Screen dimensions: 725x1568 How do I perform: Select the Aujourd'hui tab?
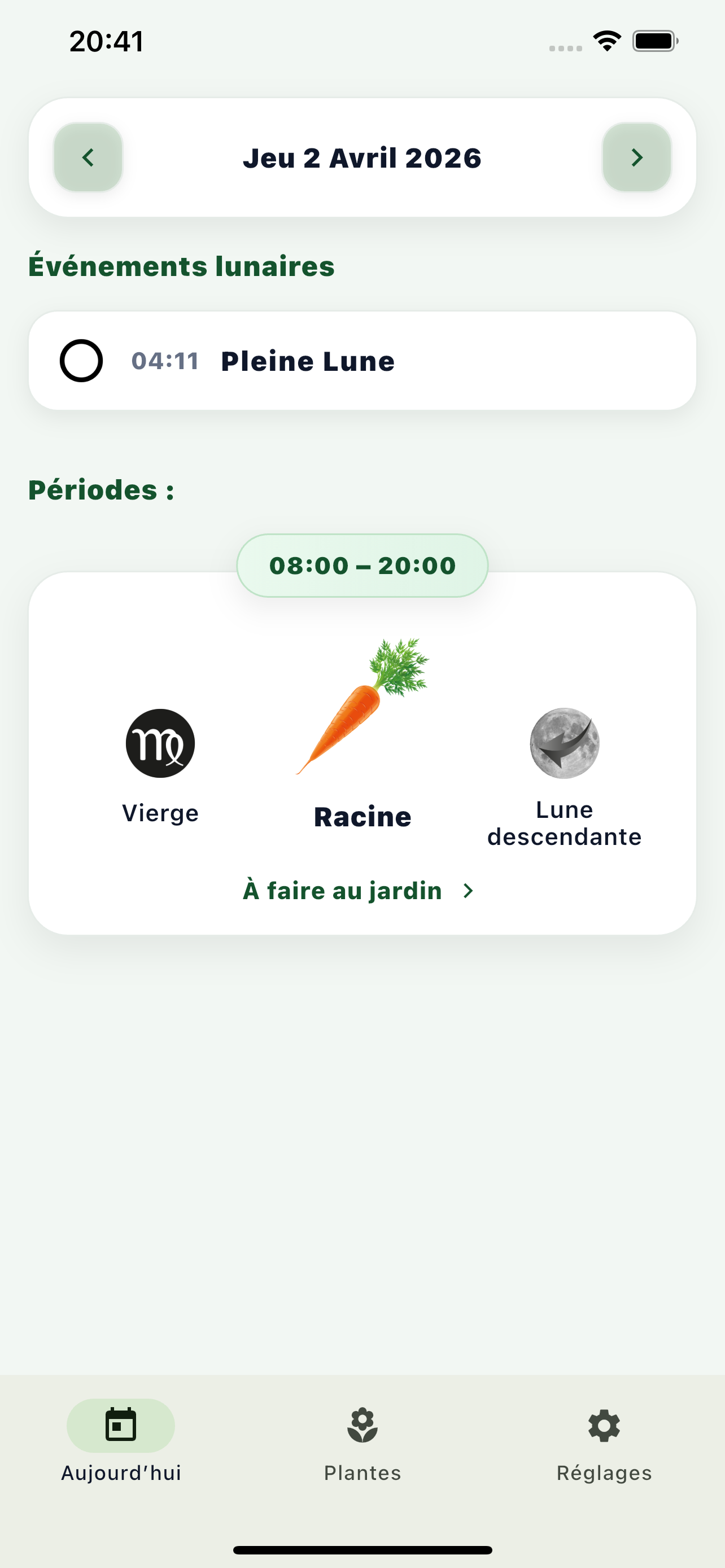coord(120,1443)
